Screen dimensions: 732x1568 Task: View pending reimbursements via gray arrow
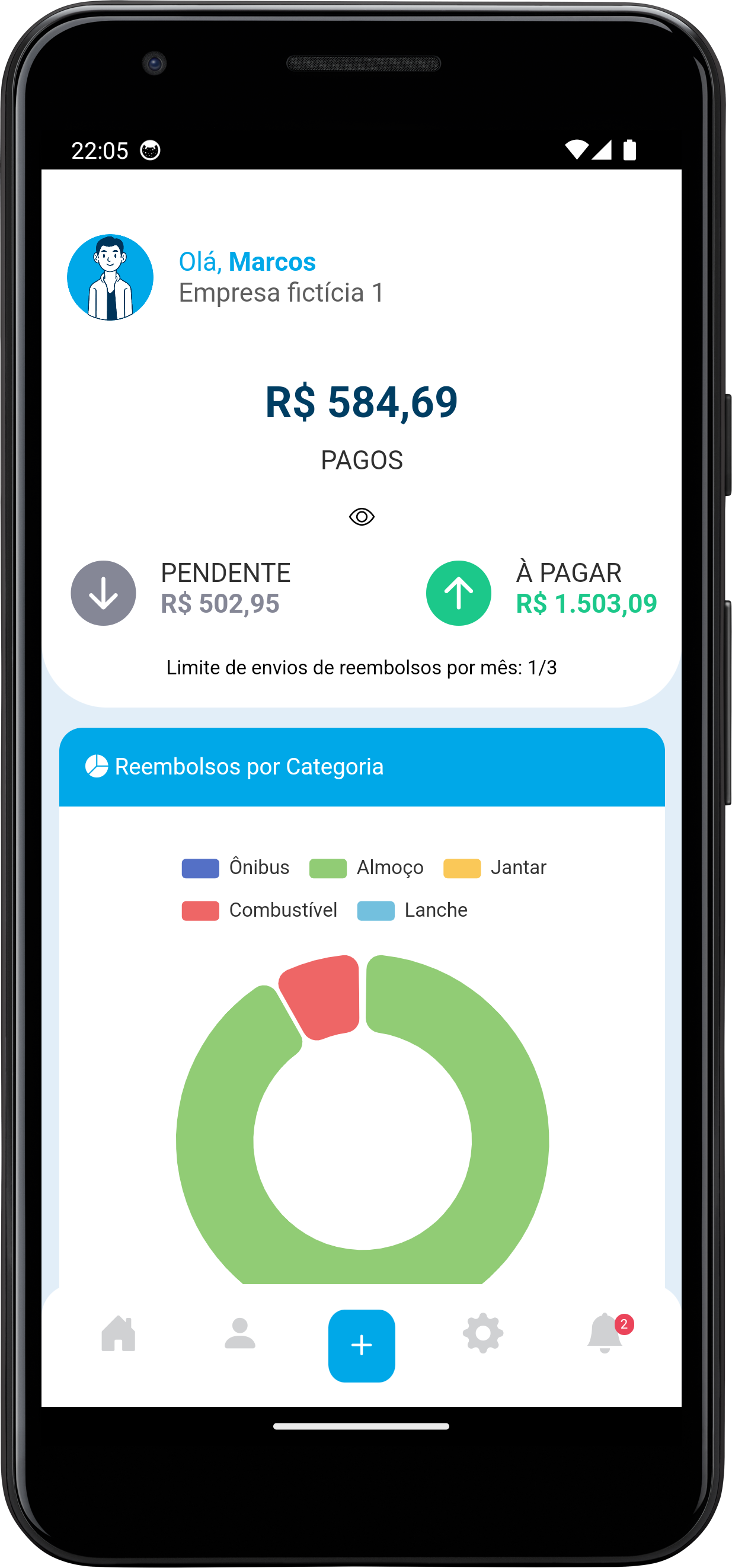[x=104, y=593]
